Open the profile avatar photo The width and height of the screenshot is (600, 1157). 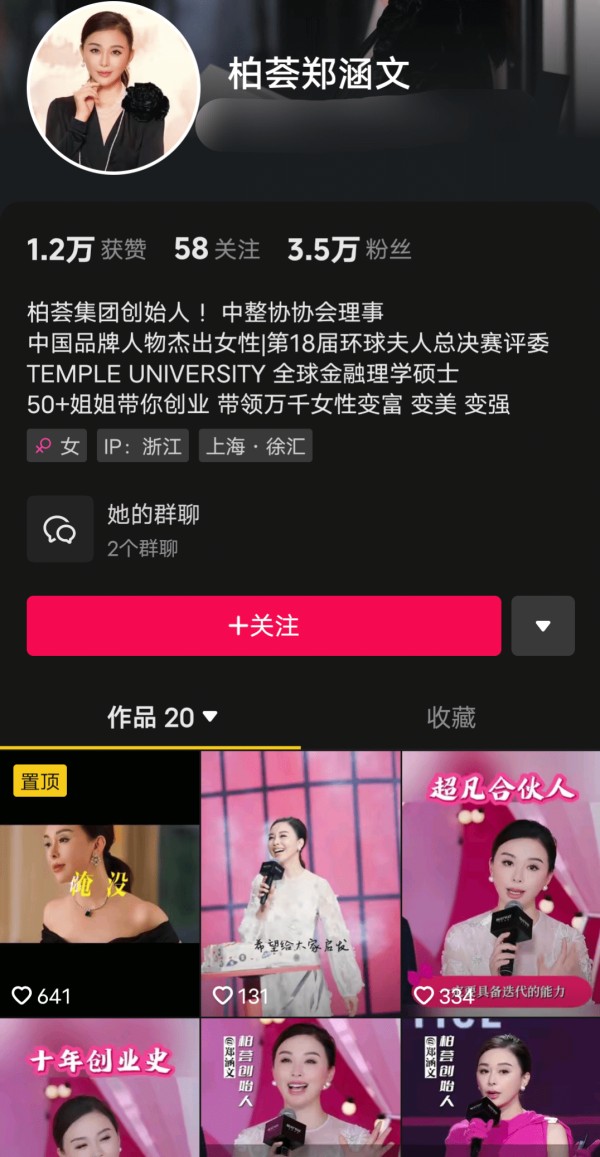coord(113,87)
